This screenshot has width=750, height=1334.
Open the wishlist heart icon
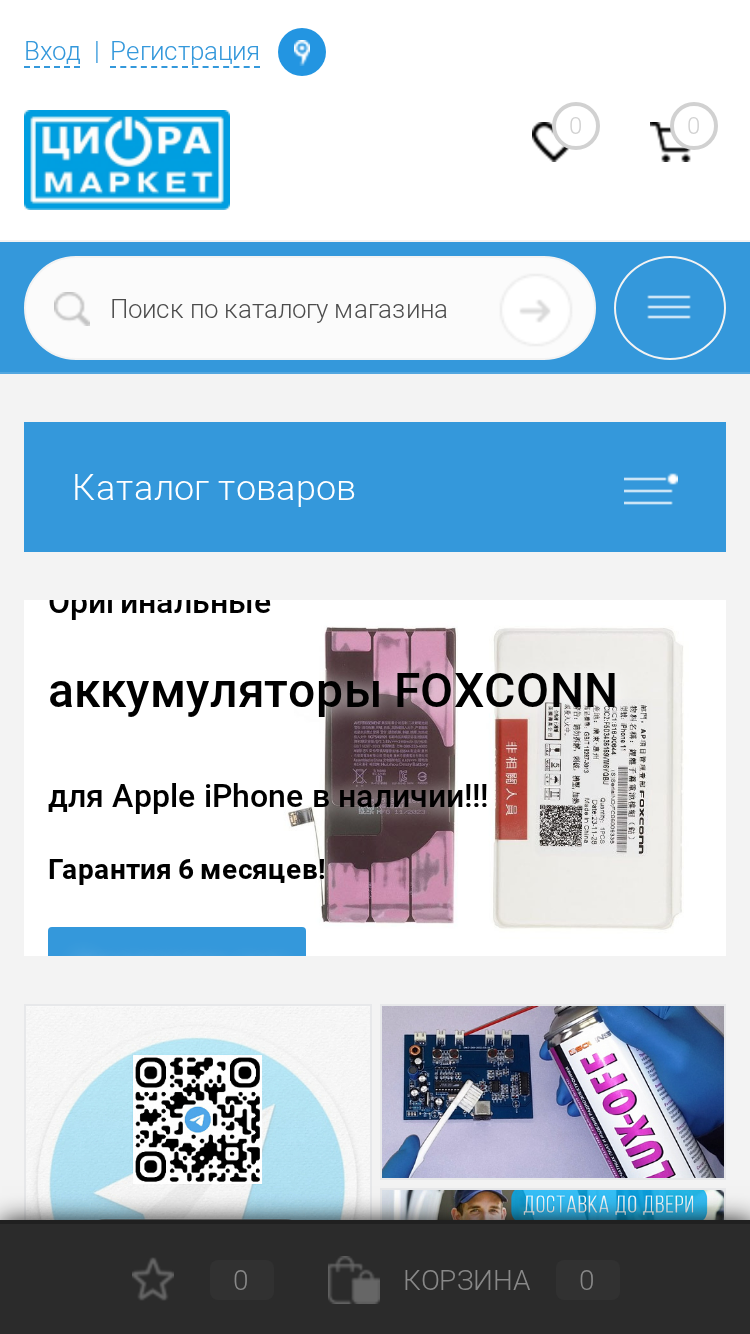point(551,142)
